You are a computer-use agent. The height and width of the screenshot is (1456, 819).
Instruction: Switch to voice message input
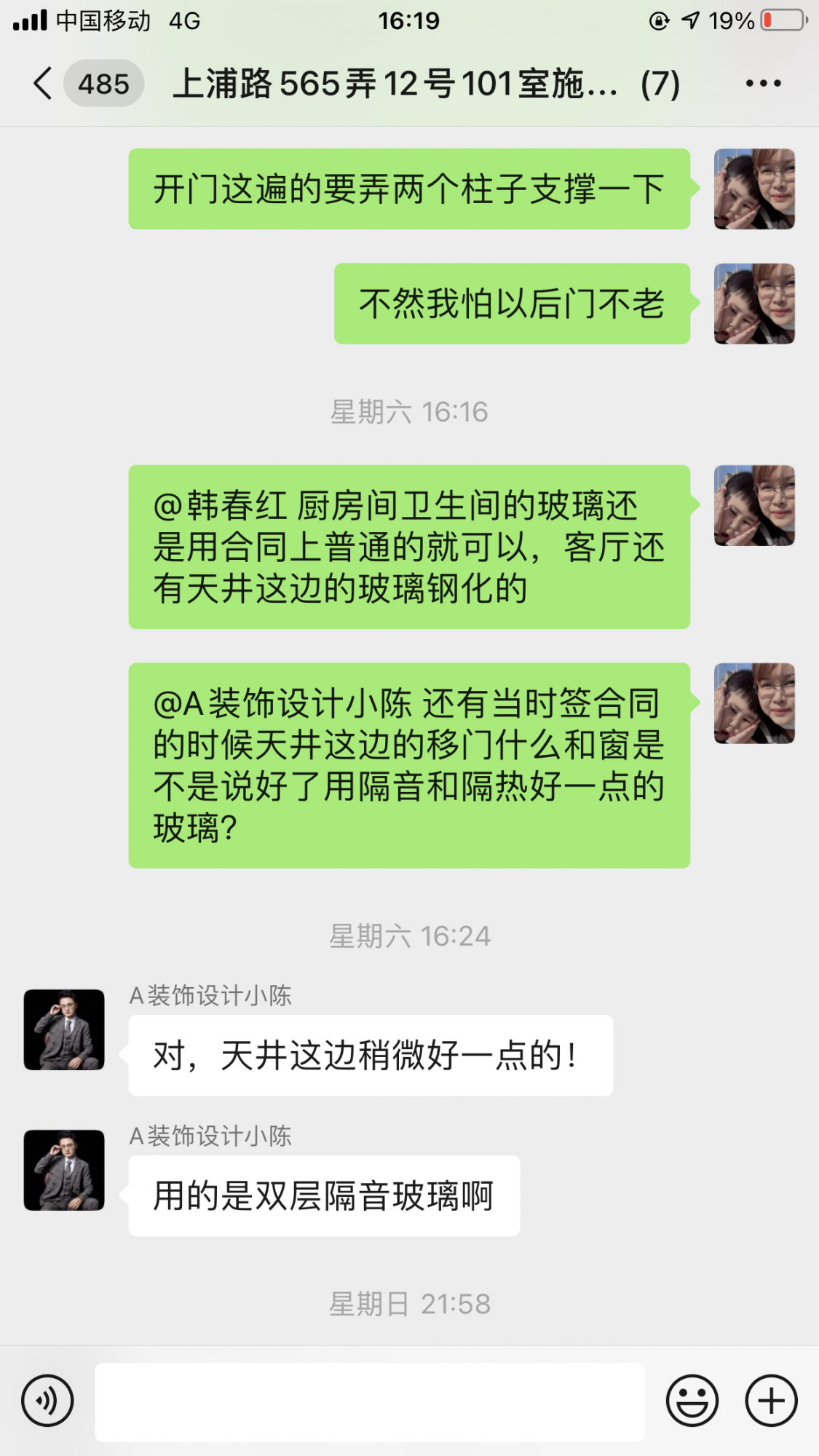[47, 1401]
